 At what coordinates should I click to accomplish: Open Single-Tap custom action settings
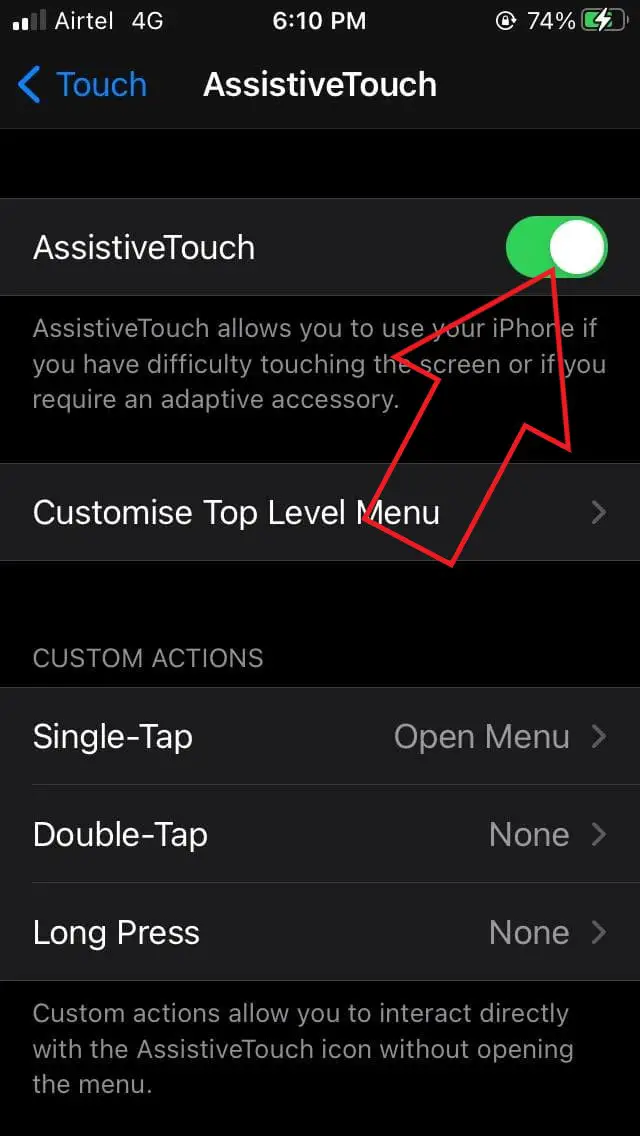320,737
